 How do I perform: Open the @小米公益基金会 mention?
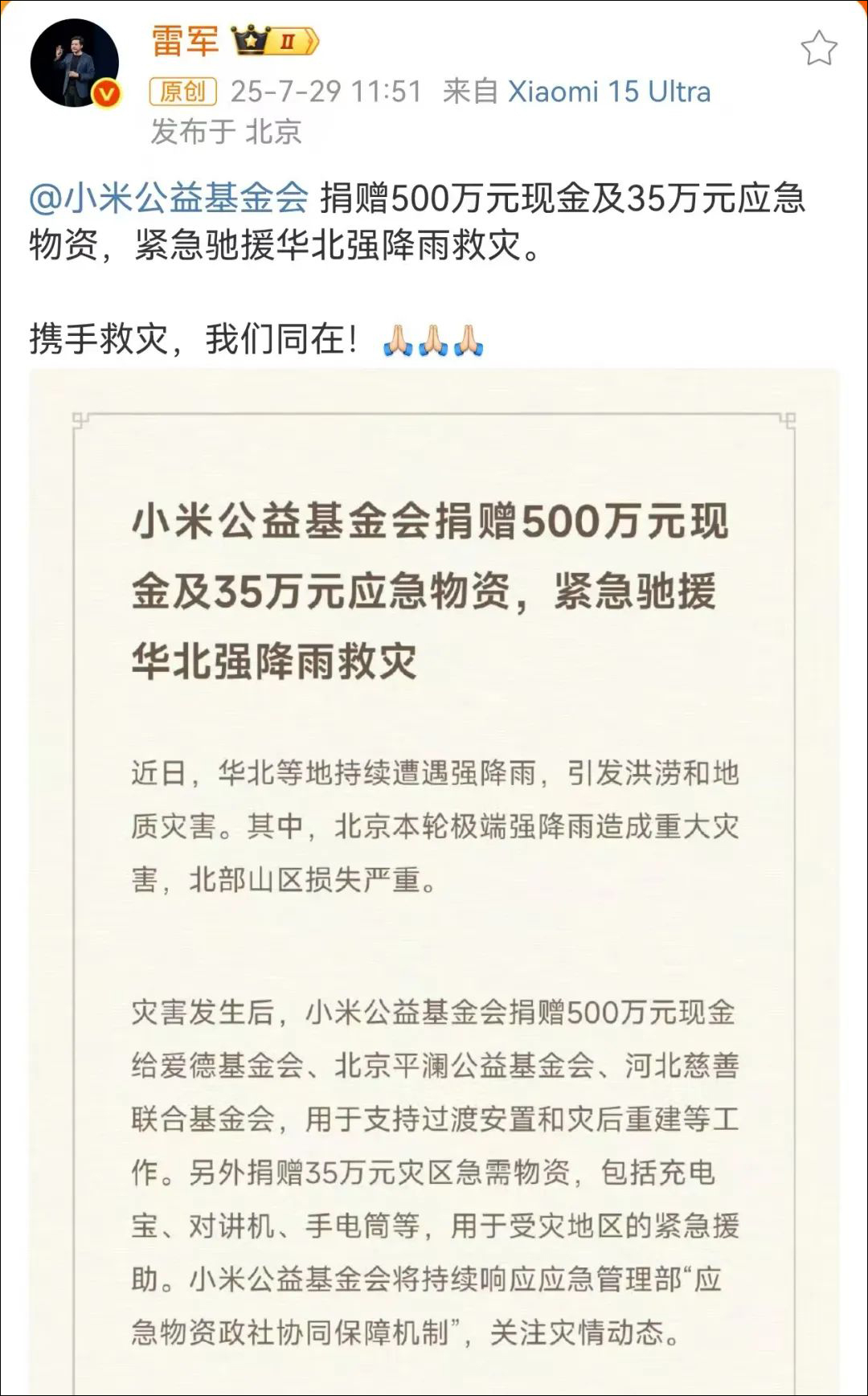coord(169,198)
